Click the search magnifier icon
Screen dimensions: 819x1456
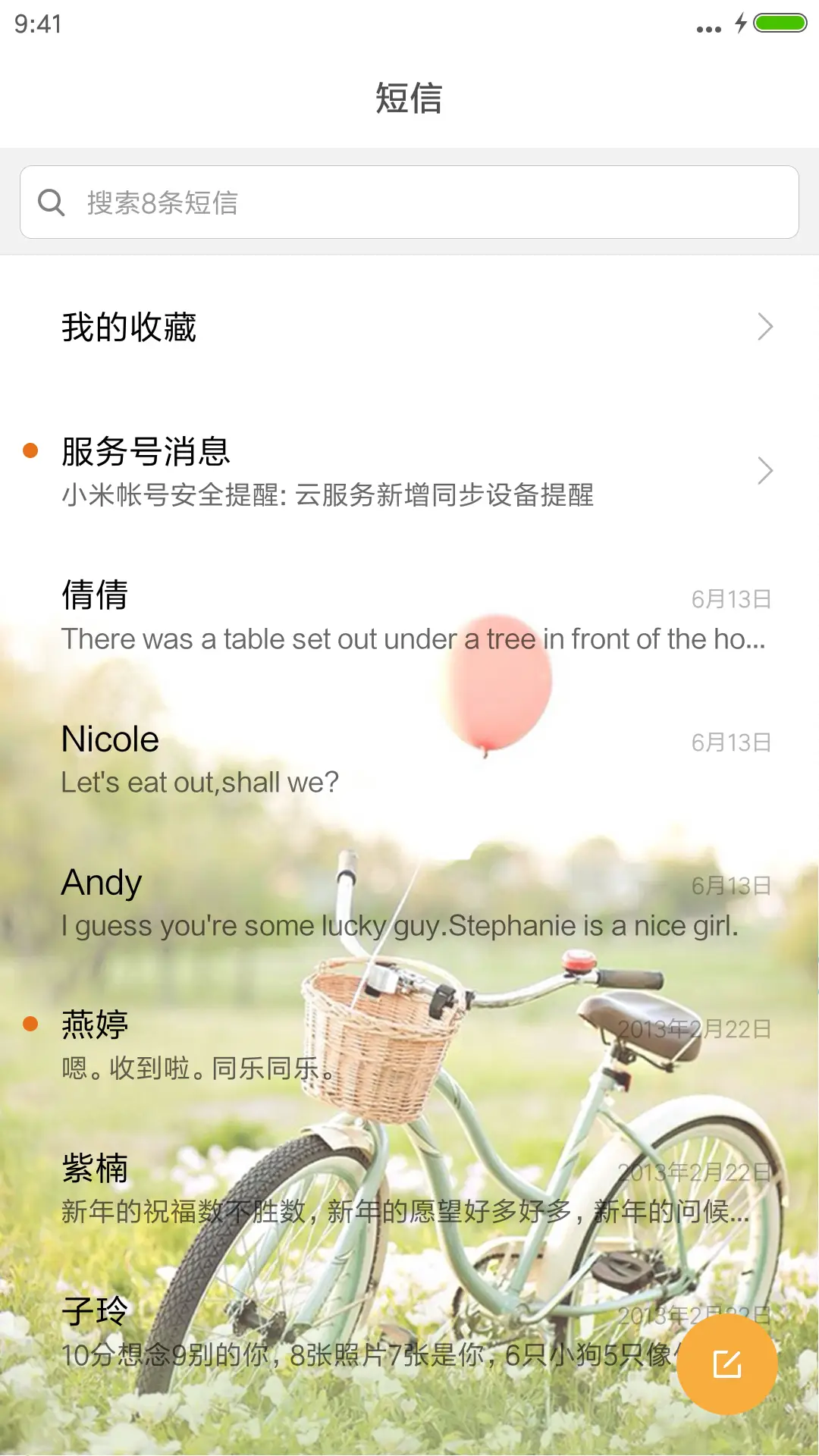tap(51, 202)
